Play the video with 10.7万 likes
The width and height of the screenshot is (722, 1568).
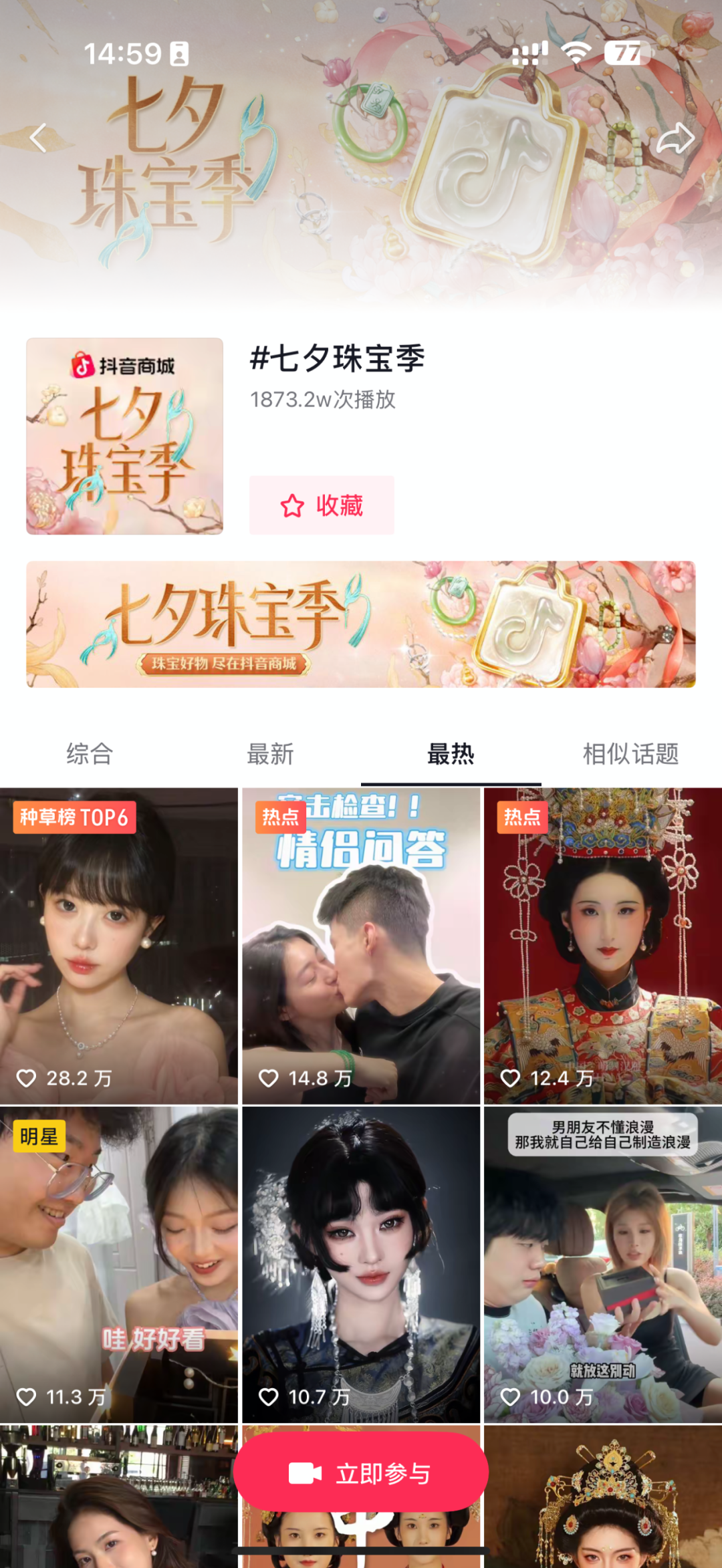coord(361,1263)
